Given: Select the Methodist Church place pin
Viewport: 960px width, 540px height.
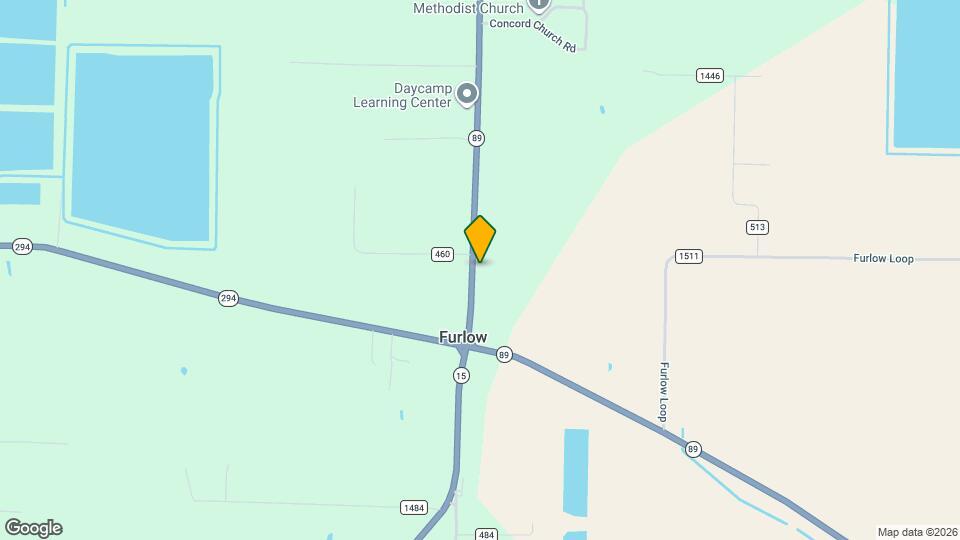Looking at the screenshot, I should coord(539,4).
